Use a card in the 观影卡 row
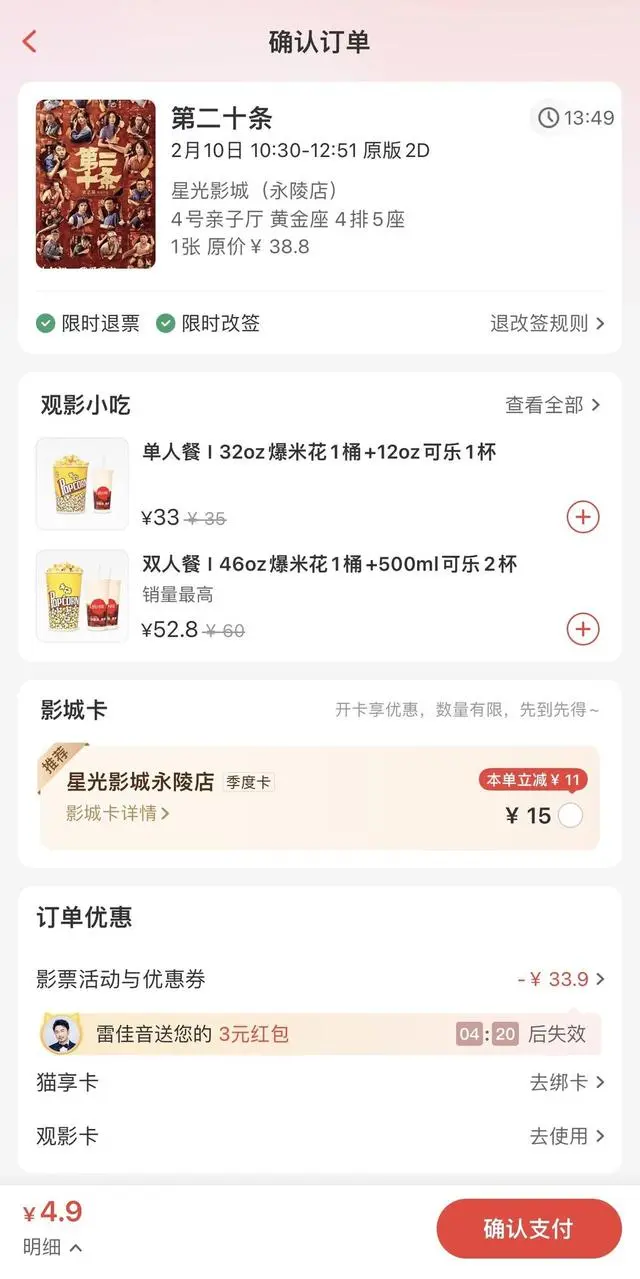Screen dimensions: 640x1279 tap(567, 1136)
